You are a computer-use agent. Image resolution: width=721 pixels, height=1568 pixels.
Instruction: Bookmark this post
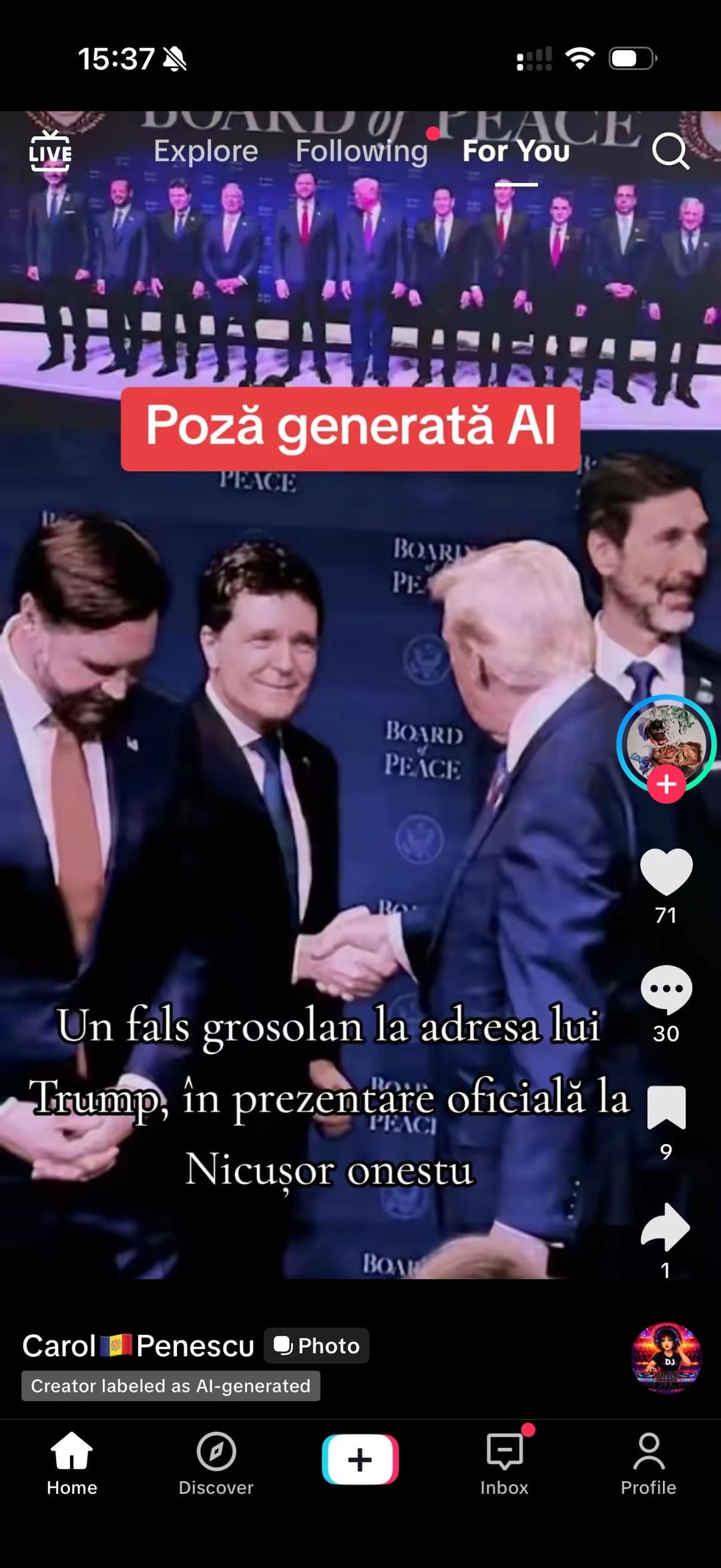coord(666,1107)
